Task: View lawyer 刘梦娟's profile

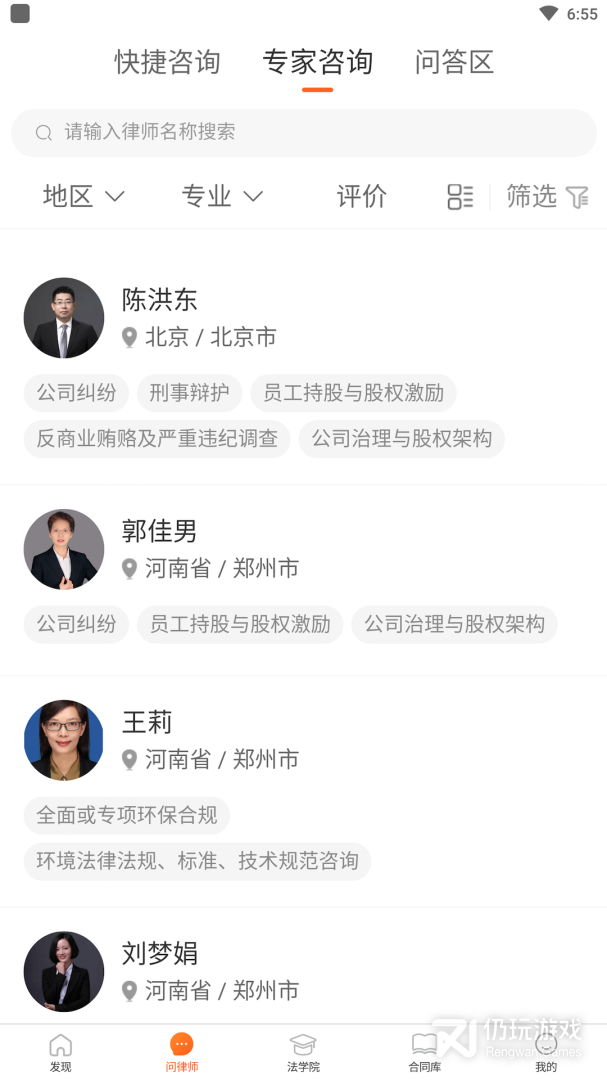Action: coord(160,953)
